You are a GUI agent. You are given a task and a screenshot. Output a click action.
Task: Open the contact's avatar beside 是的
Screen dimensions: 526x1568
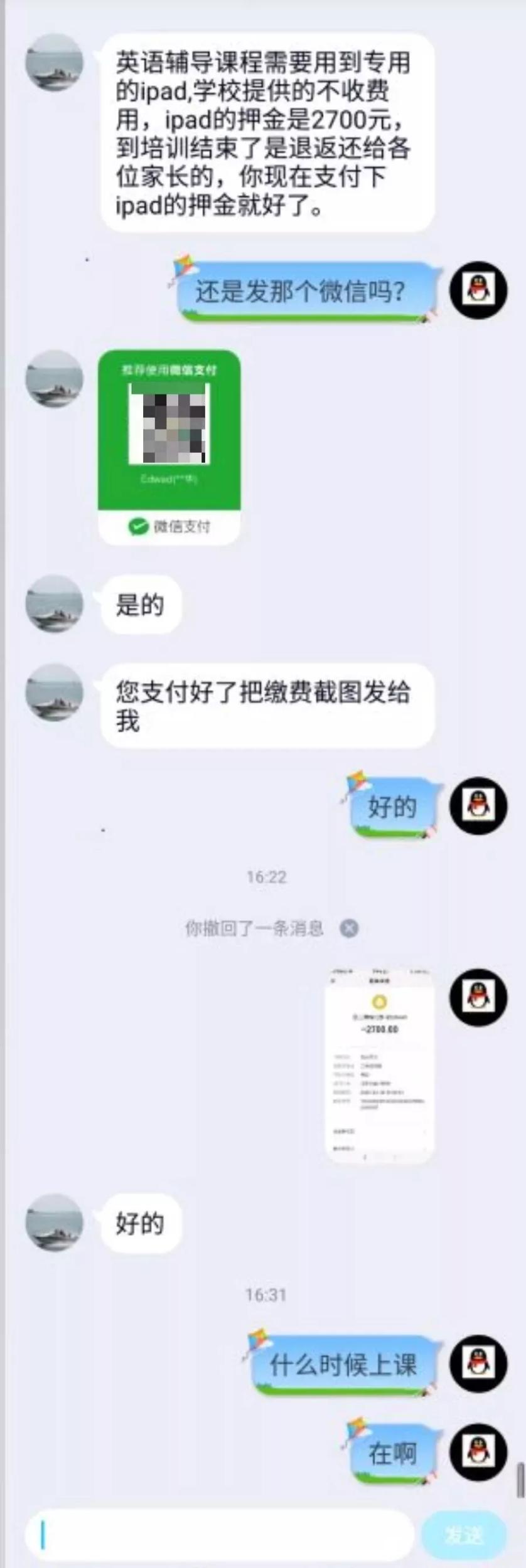pyautogui.click(x=55, y=603)
